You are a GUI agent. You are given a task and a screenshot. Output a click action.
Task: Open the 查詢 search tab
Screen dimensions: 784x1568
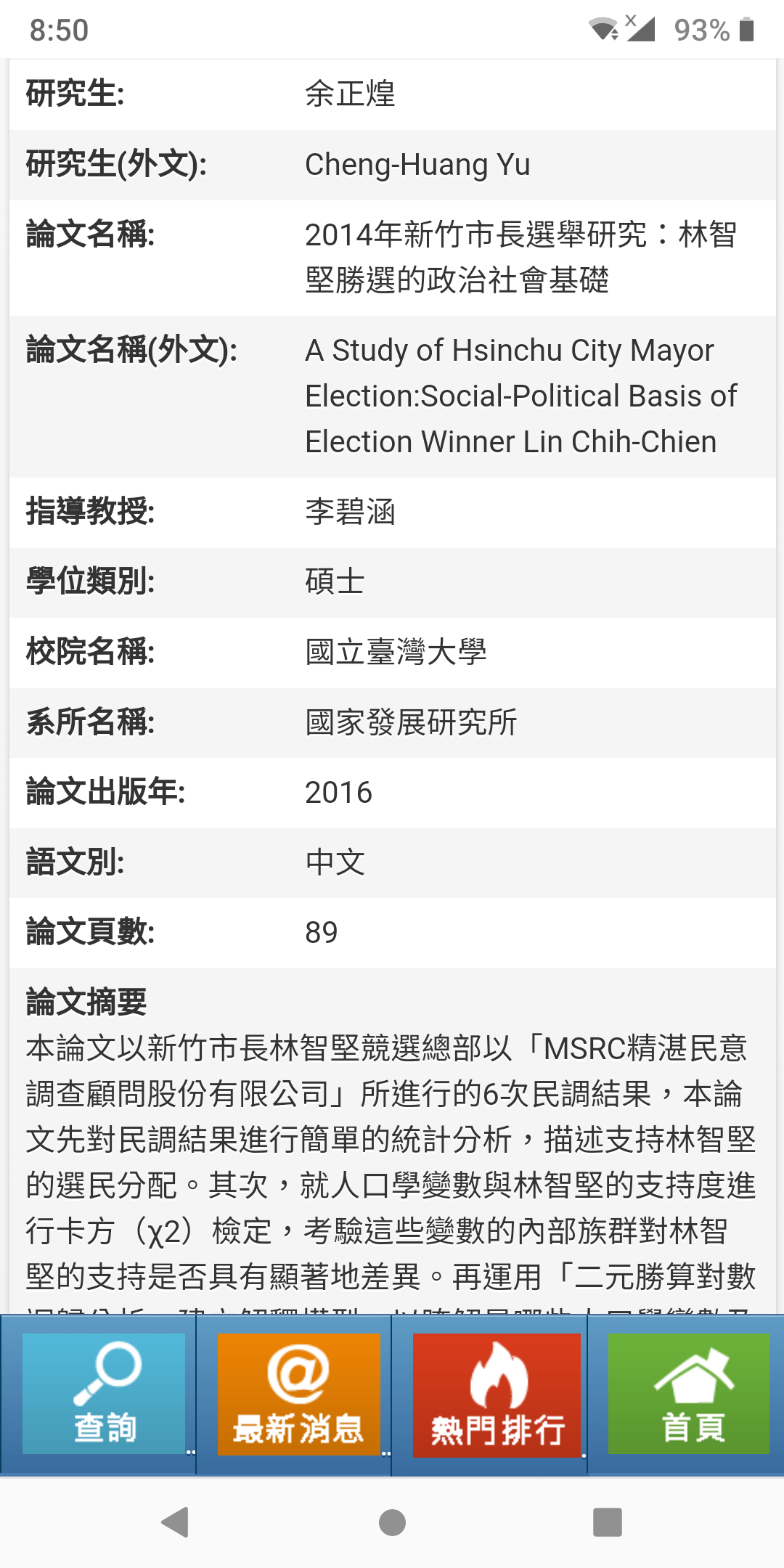(103, 1393)
